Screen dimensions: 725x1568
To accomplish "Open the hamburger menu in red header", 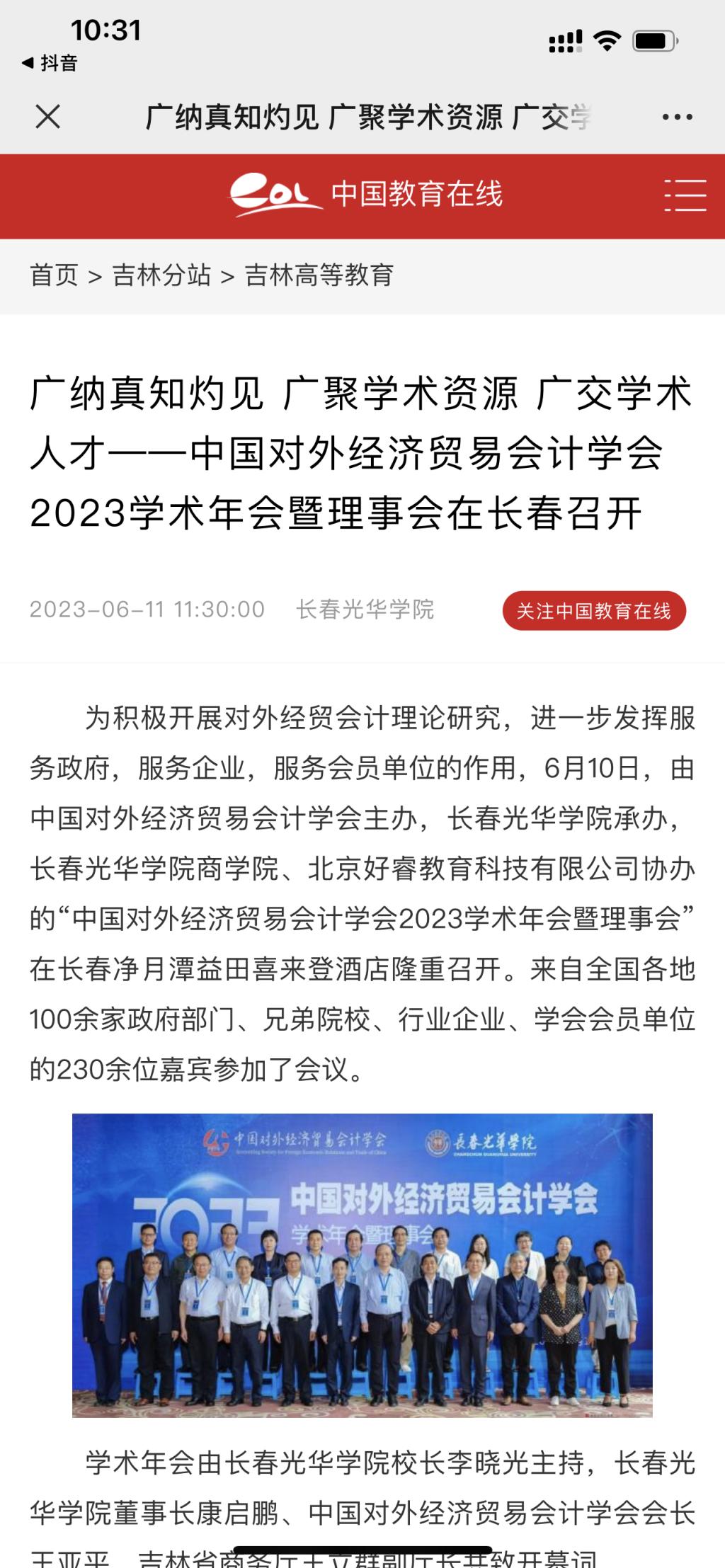I will [685, 195].
